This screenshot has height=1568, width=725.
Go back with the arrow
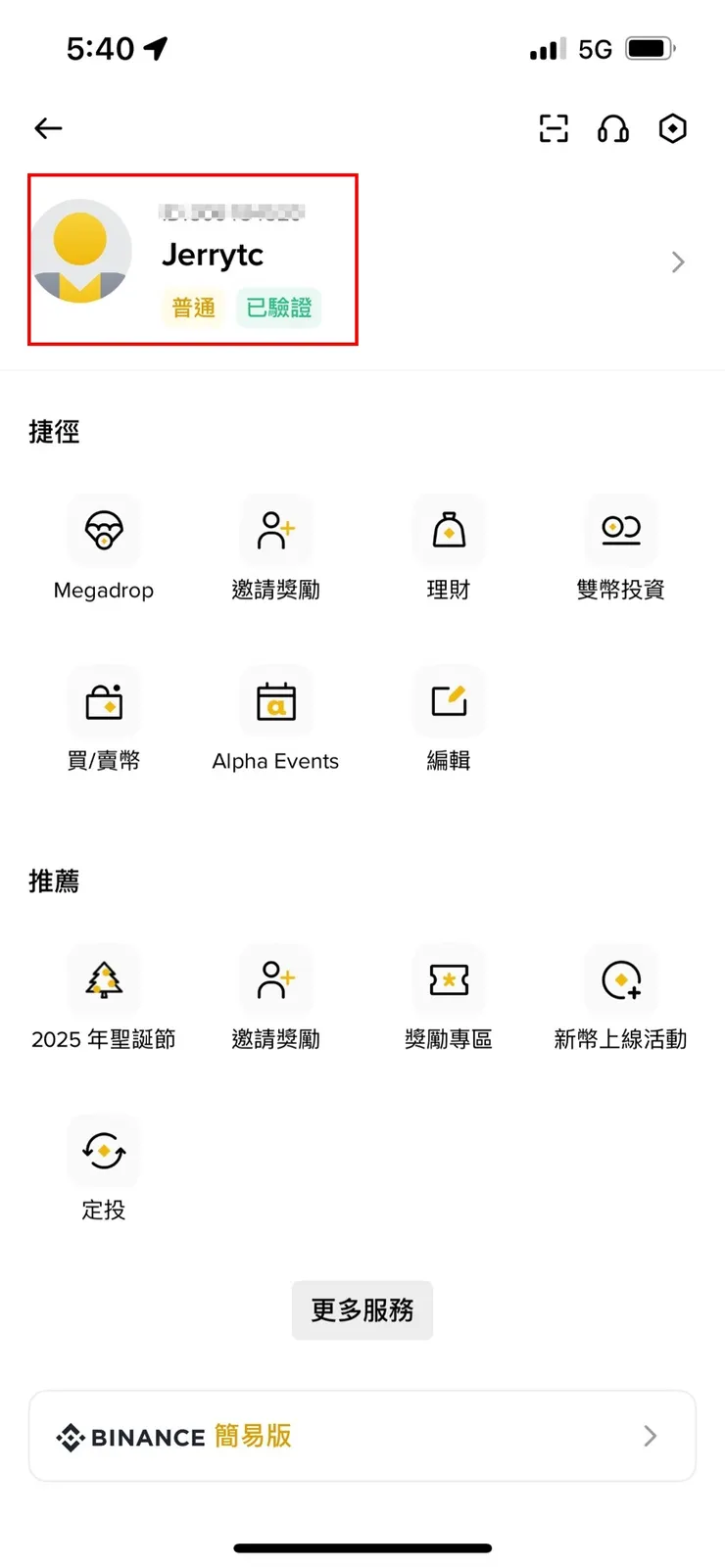[x=47, y=128]
